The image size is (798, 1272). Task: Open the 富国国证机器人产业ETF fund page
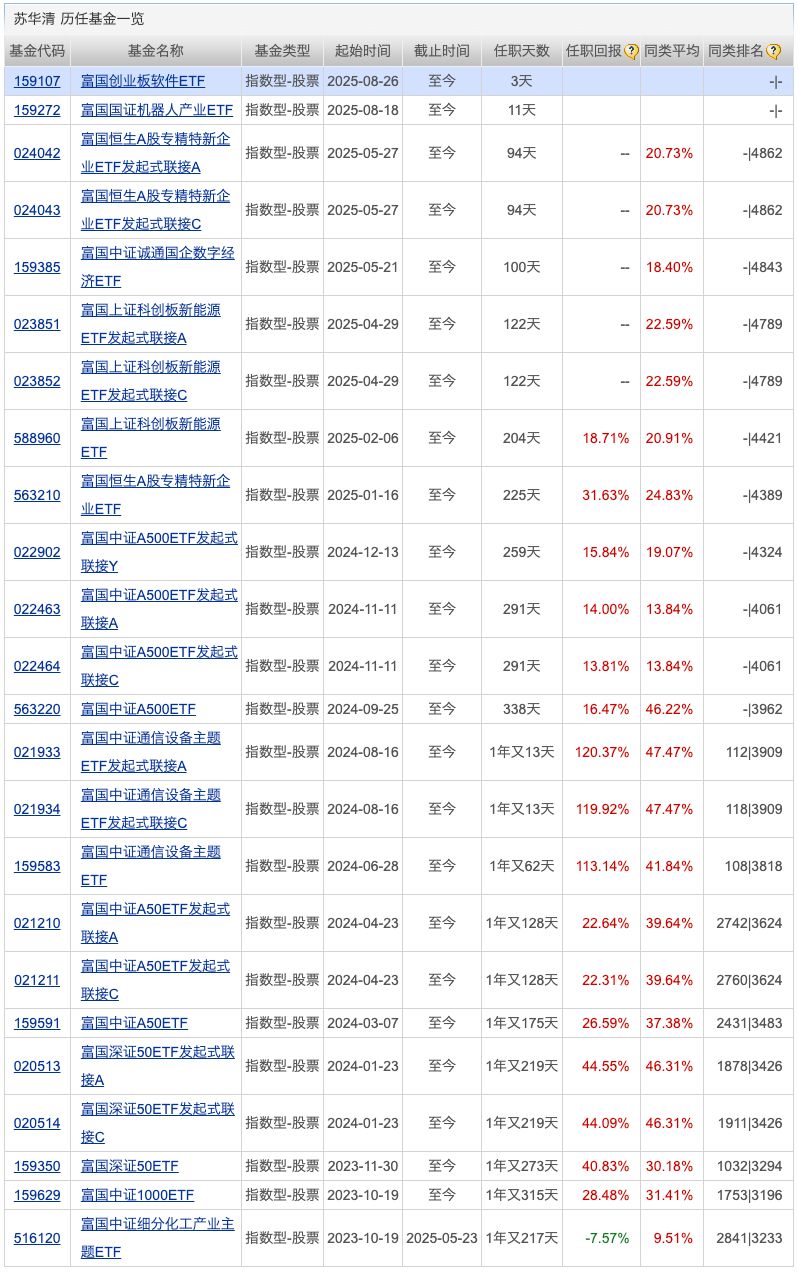pos(156,110)
